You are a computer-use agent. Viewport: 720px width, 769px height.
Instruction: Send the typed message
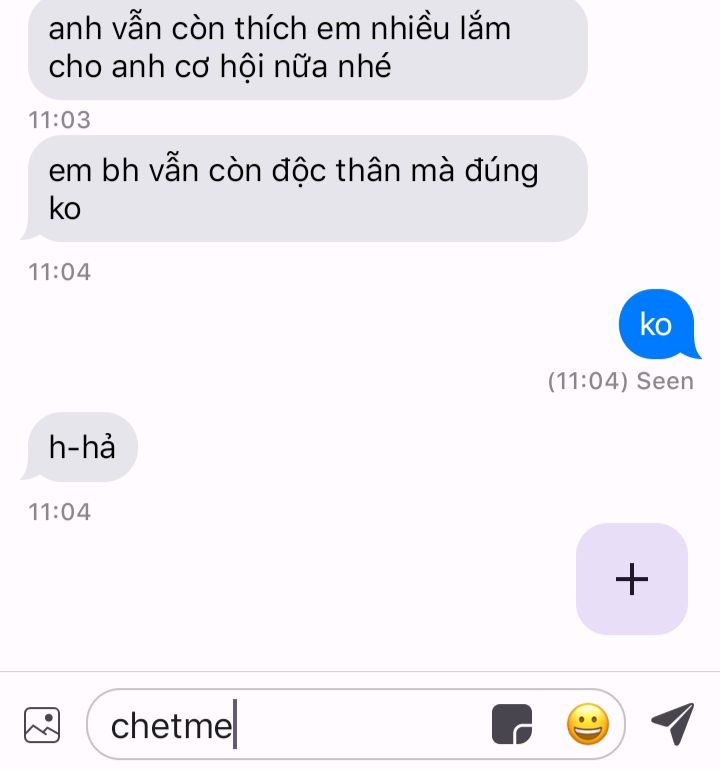coord(672,723)
